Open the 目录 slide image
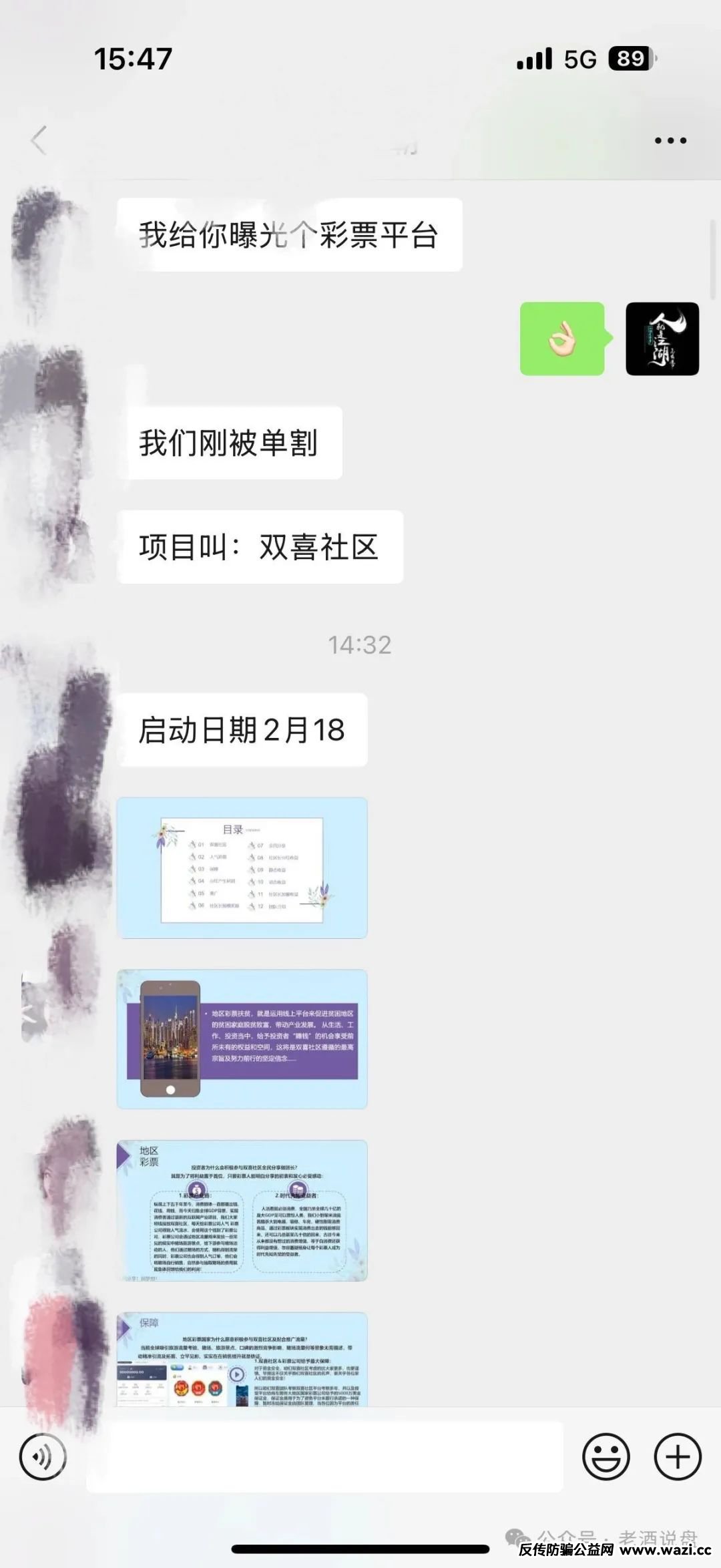 pyautogui.click(x=242, y=867)
